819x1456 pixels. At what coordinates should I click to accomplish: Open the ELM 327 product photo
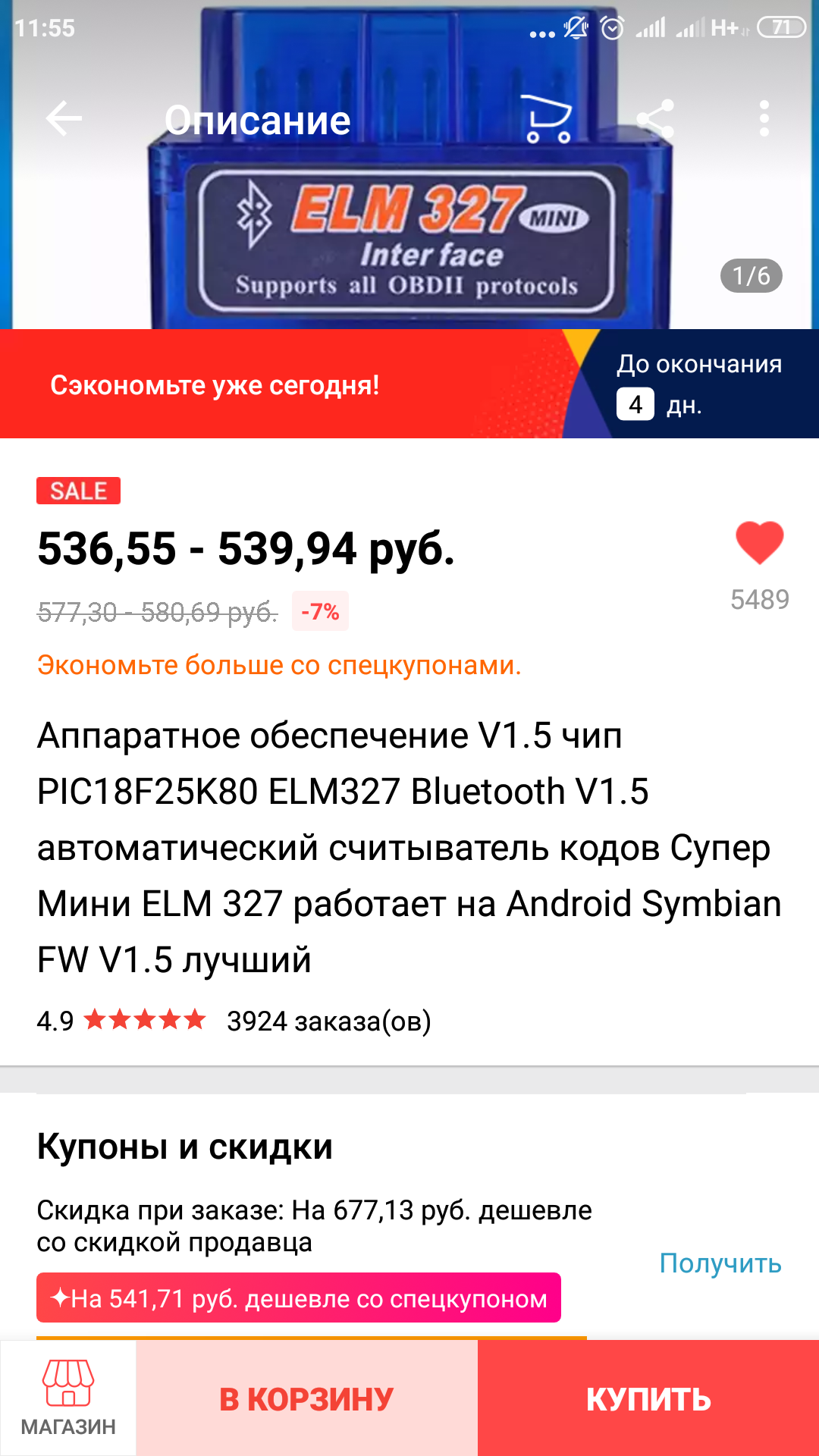[x=409, y=227]
